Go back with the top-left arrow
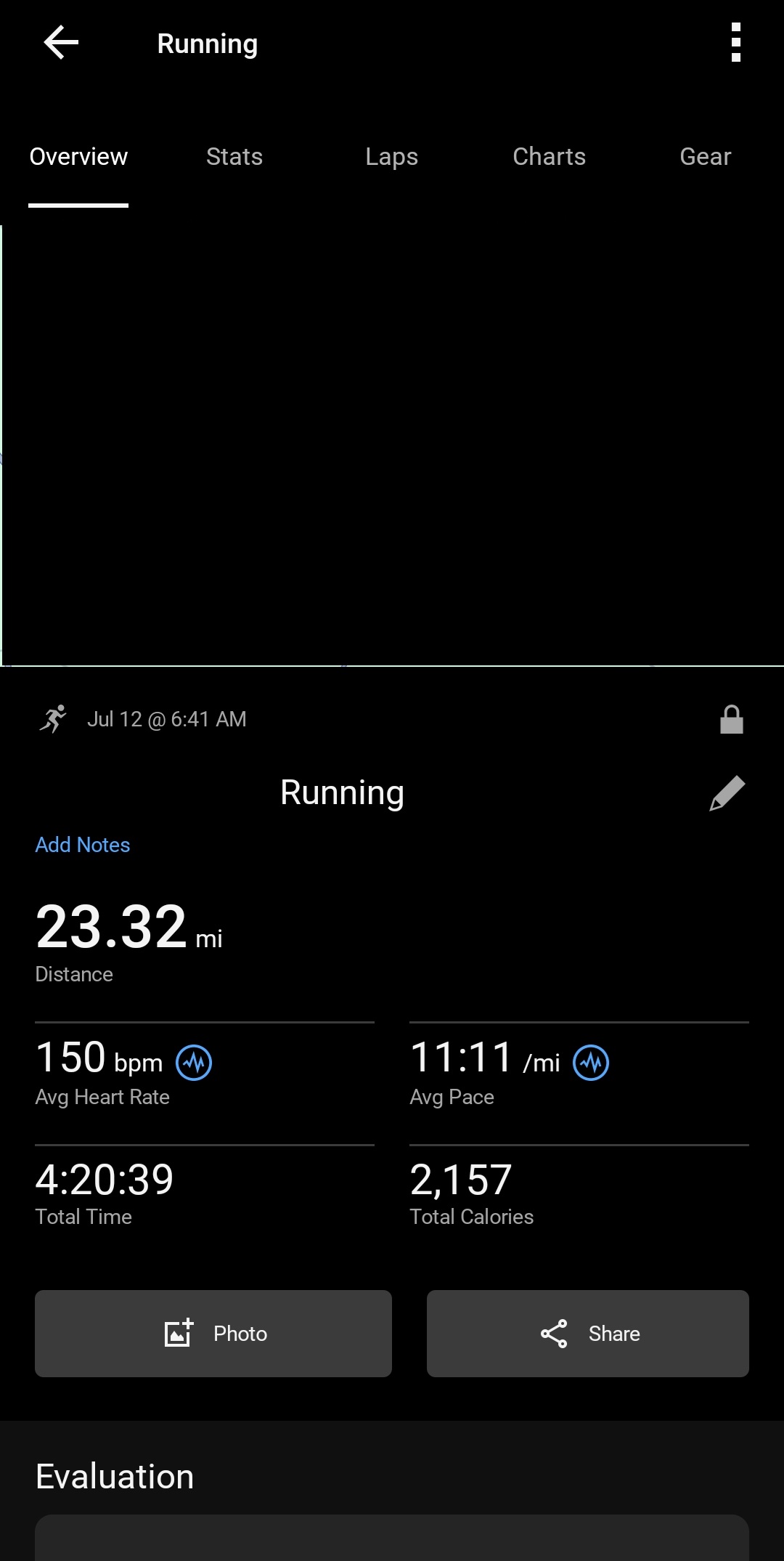The image size is (784, 1561). point(61,43)
